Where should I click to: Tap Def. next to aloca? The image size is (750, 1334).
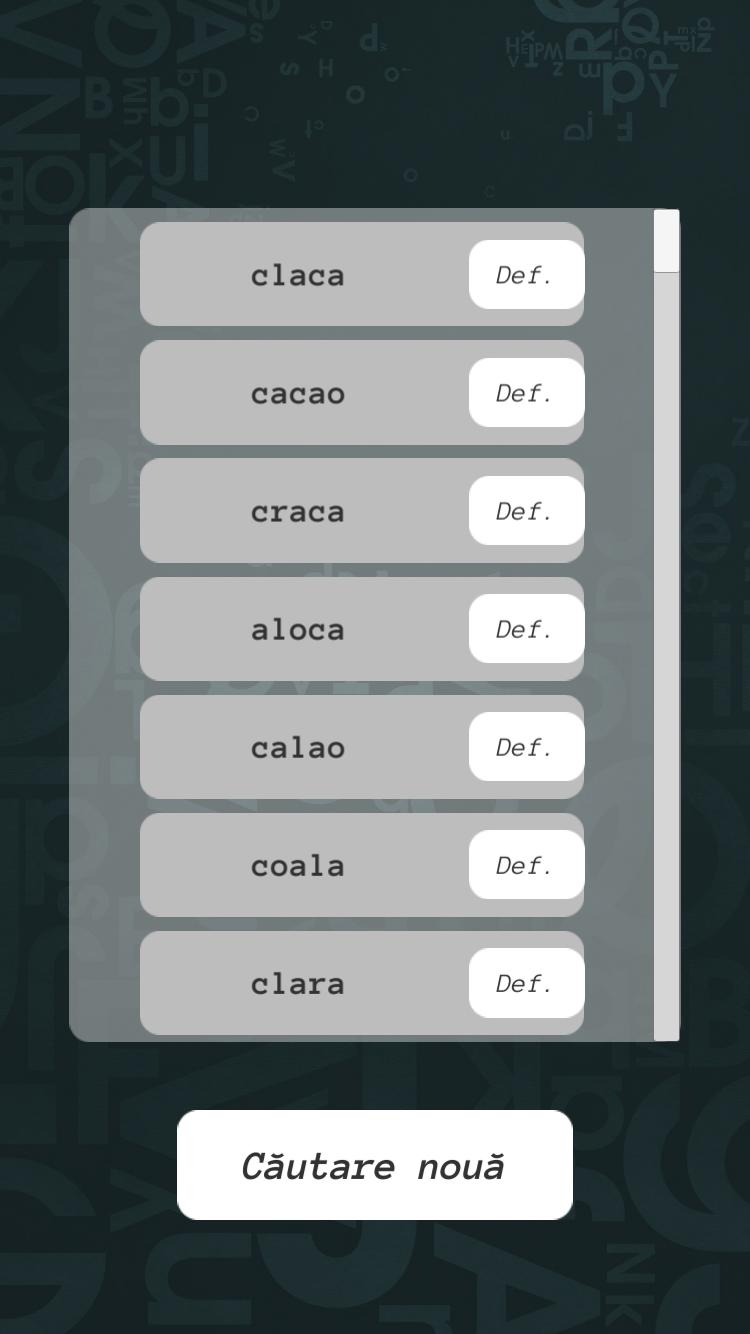pyautogui.click(x=526, y=629)
